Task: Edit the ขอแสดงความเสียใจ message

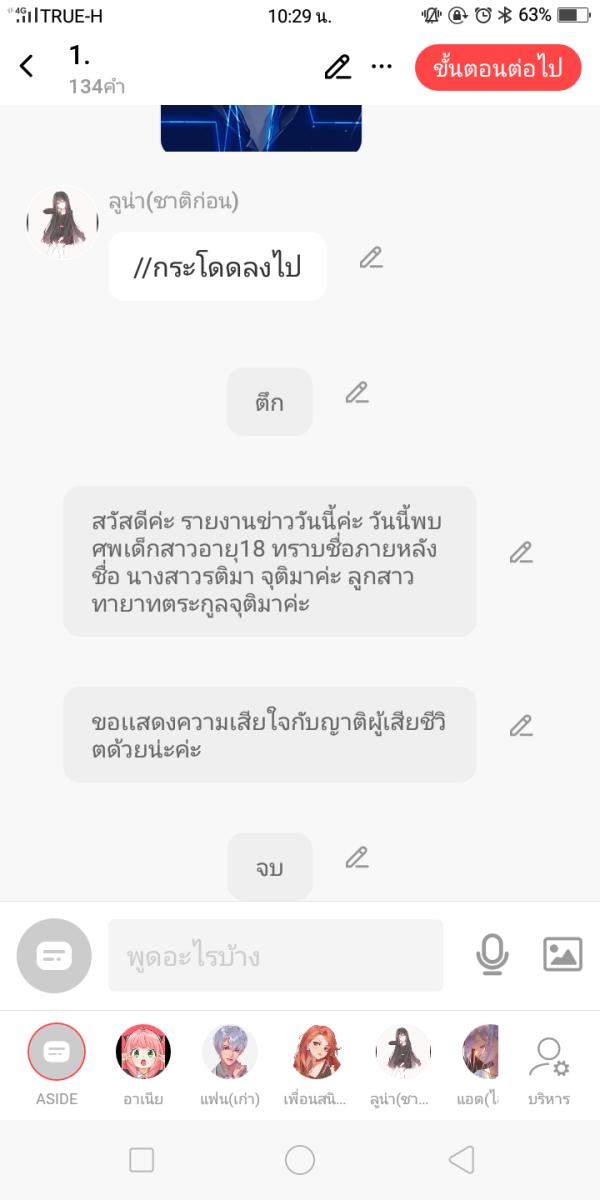Action: click(521, 727)
